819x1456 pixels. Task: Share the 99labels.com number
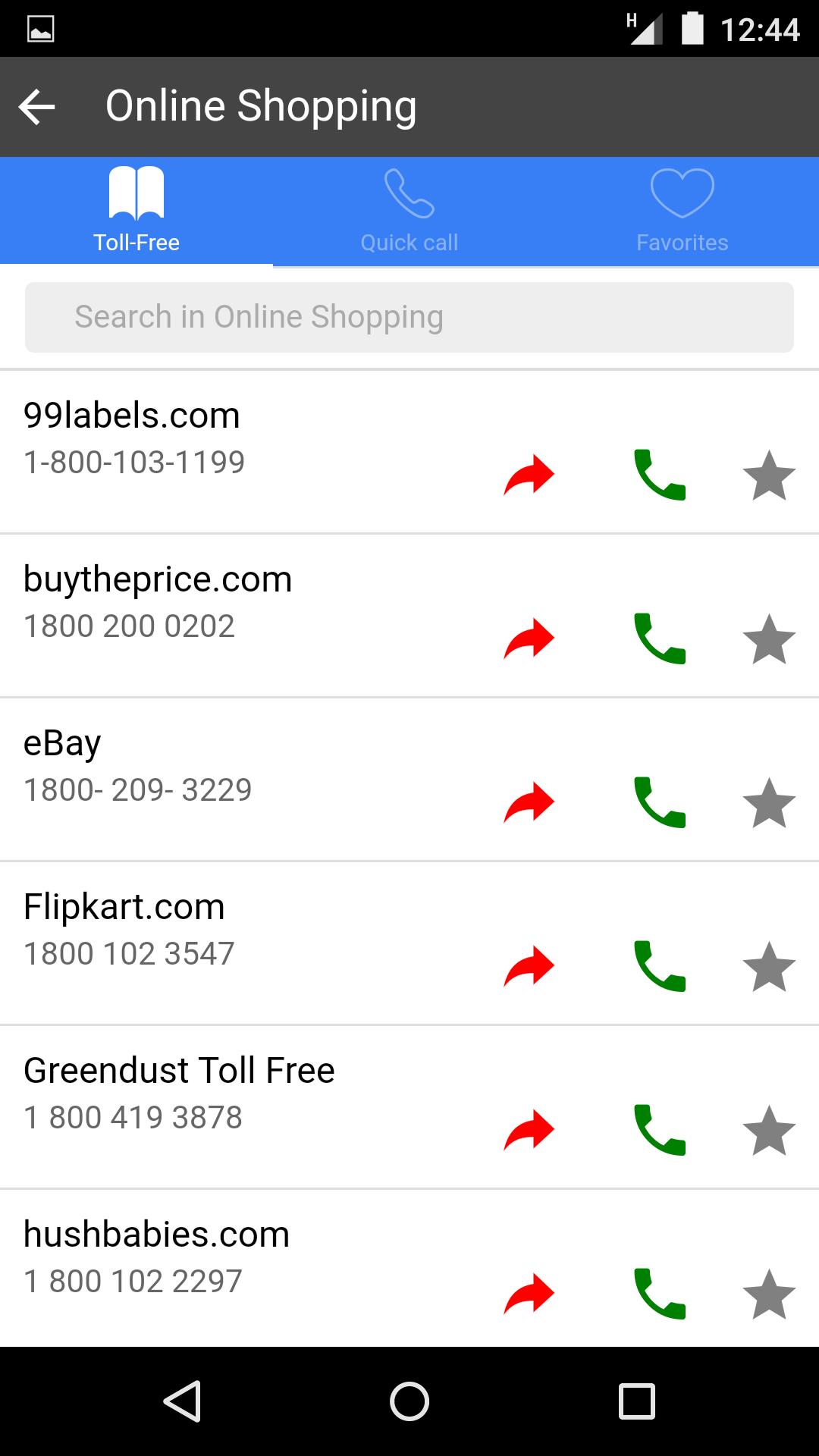click(x=529, y=475)
